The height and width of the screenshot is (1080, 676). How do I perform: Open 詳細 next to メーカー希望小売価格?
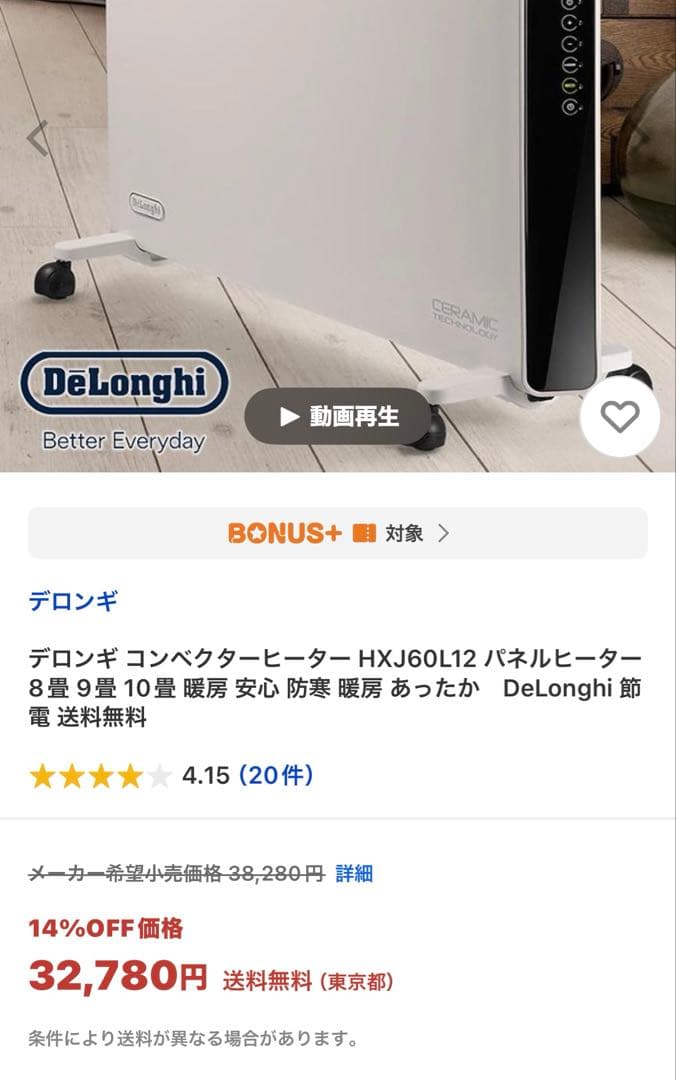pyautogui.click(x=354, y=873)
